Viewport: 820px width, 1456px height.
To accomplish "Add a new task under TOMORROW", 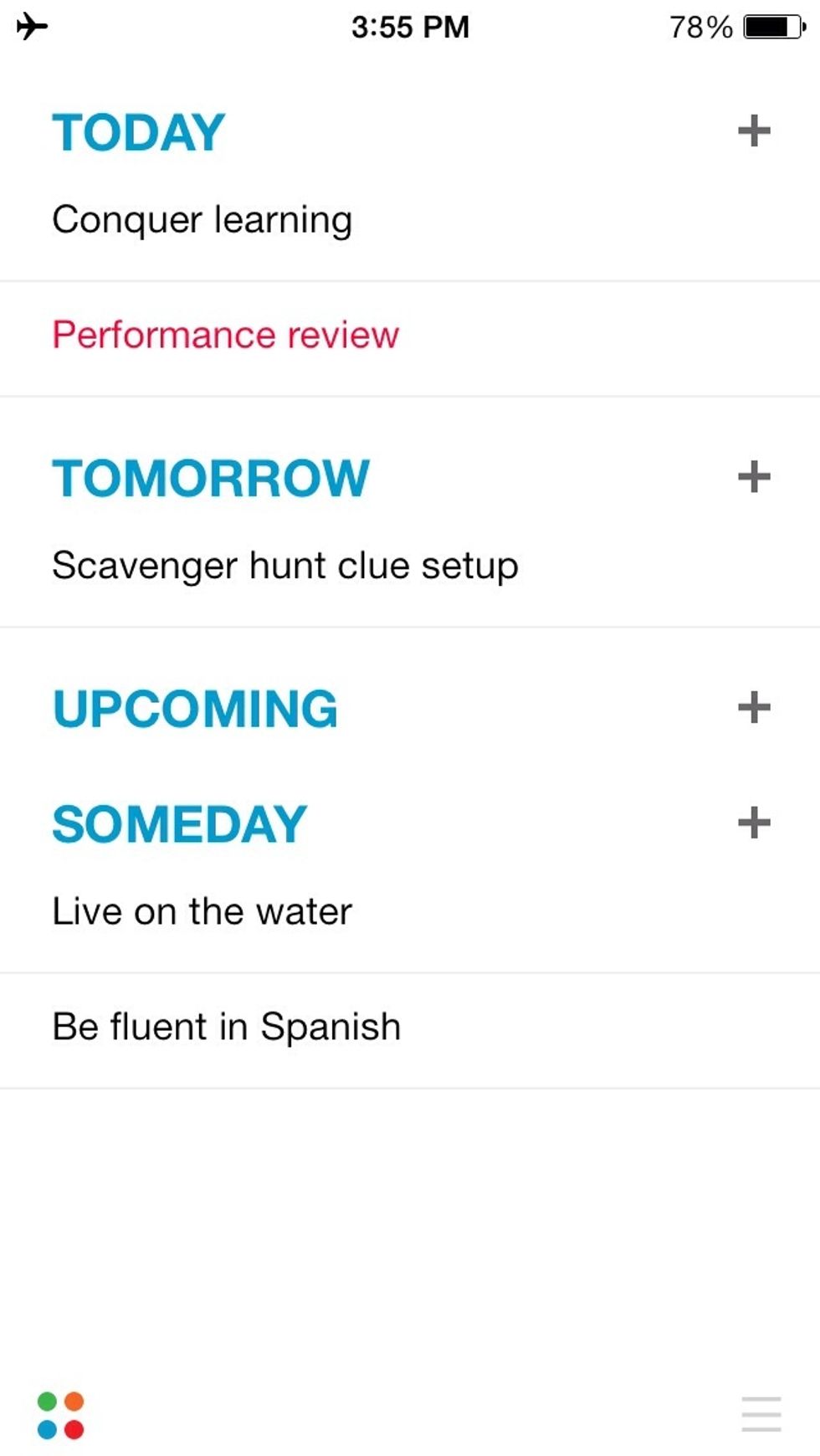I will 754,475.
